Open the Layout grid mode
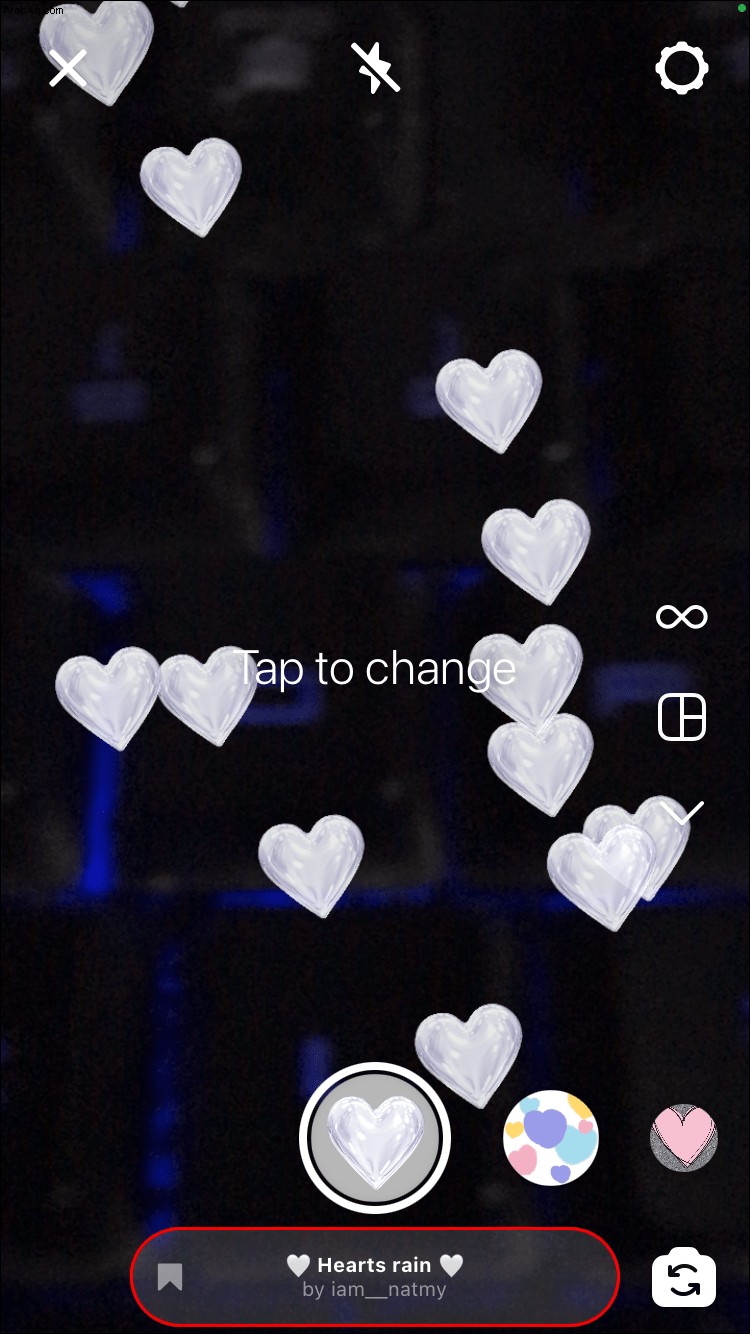Image resolution: width=750 pixels, height=1334 pixels. [x=682, y=717]
